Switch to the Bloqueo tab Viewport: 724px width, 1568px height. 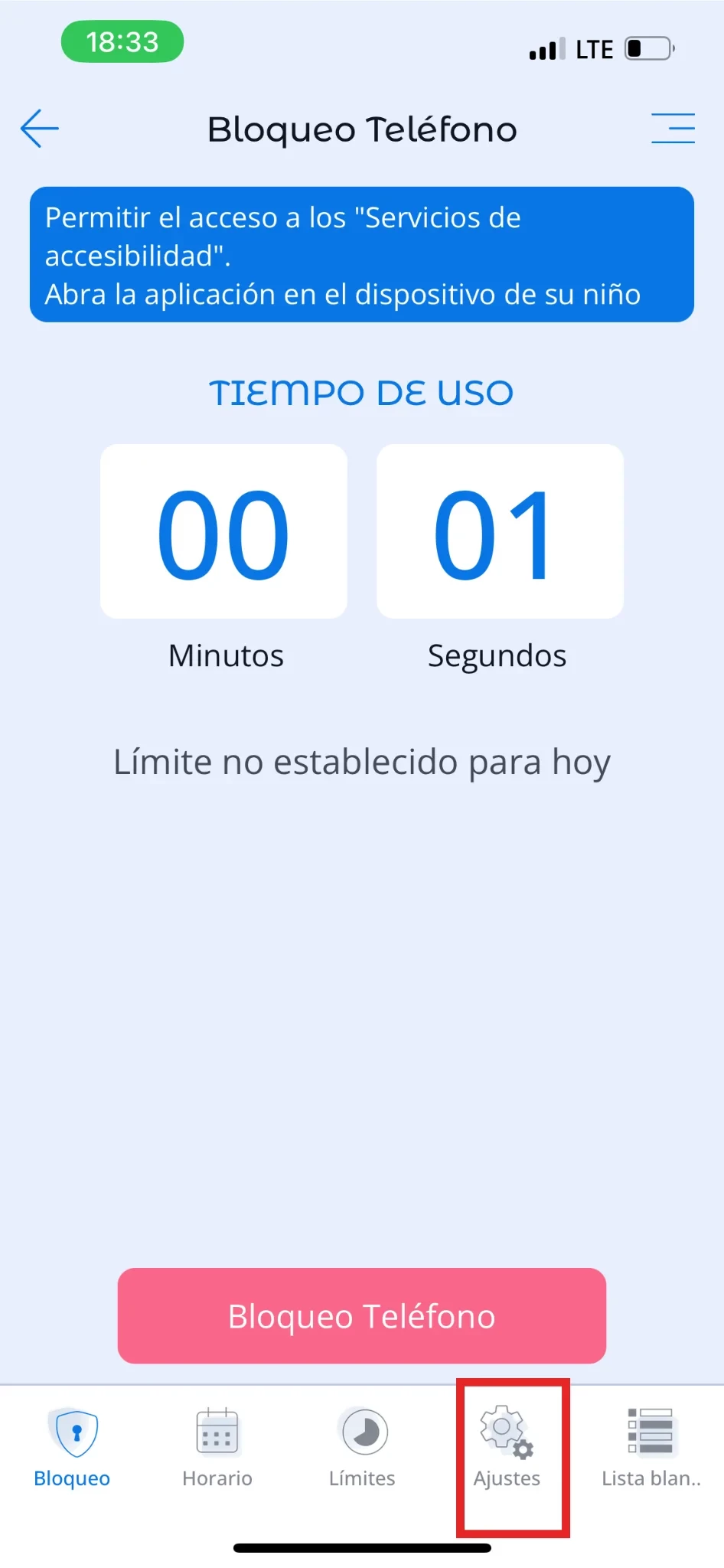click(73, 1447)
